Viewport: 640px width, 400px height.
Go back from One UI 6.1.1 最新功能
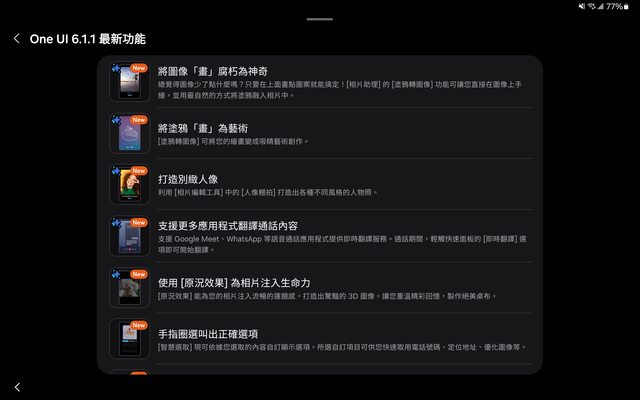16,39
